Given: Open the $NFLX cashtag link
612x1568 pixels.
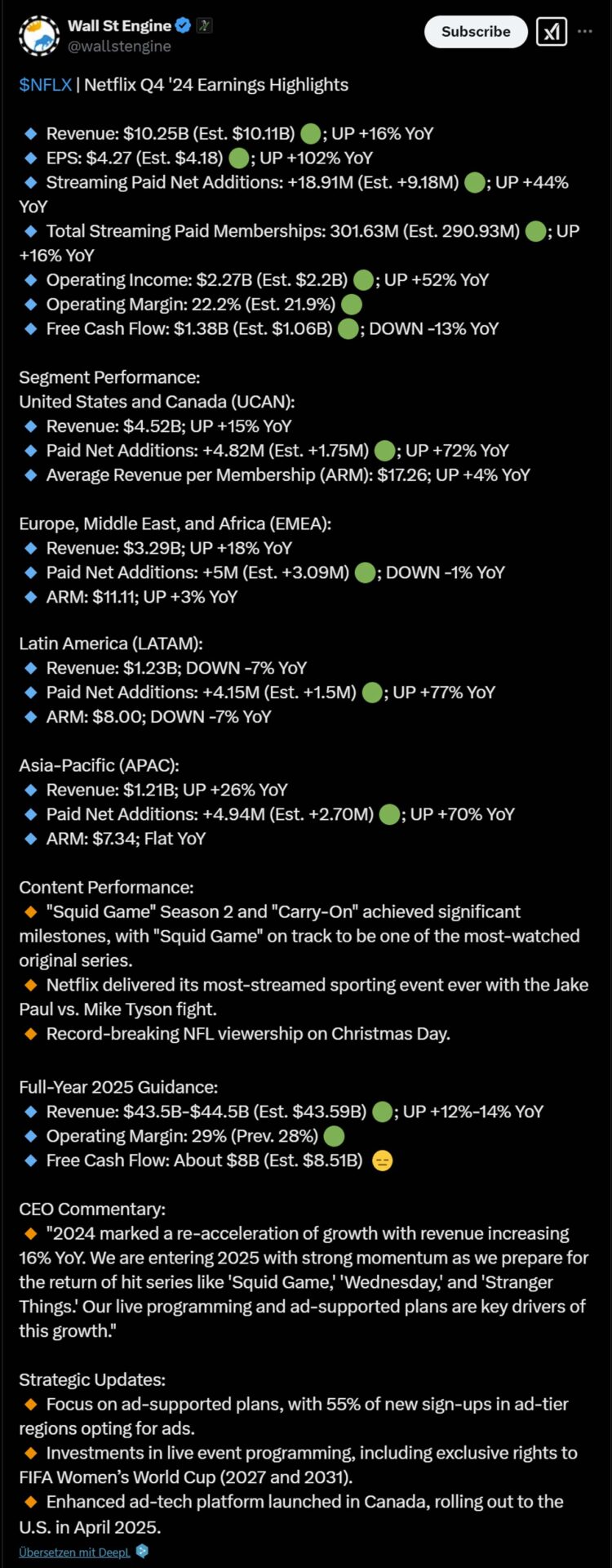Looking at the screenshot, I should tap(45, 85).
